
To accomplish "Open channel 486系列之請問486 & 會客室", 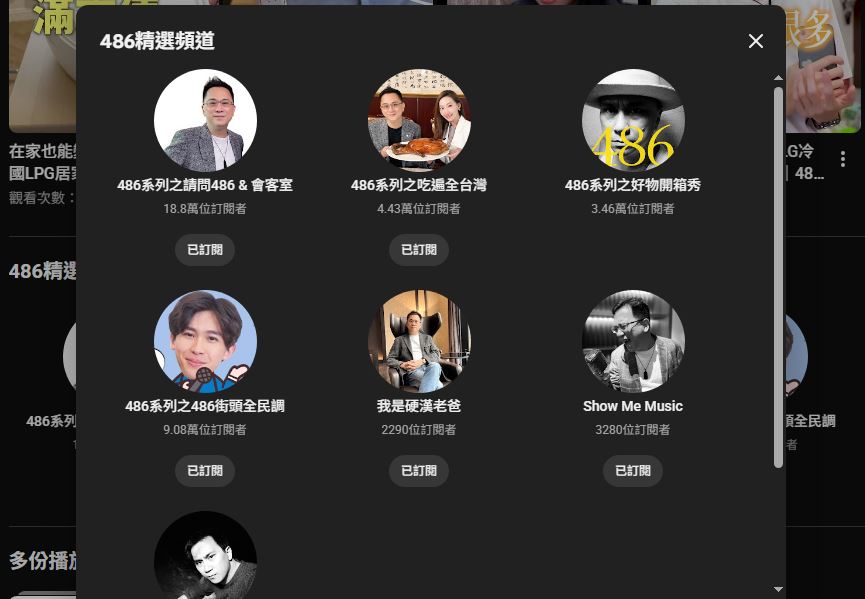I will [205, 121].
